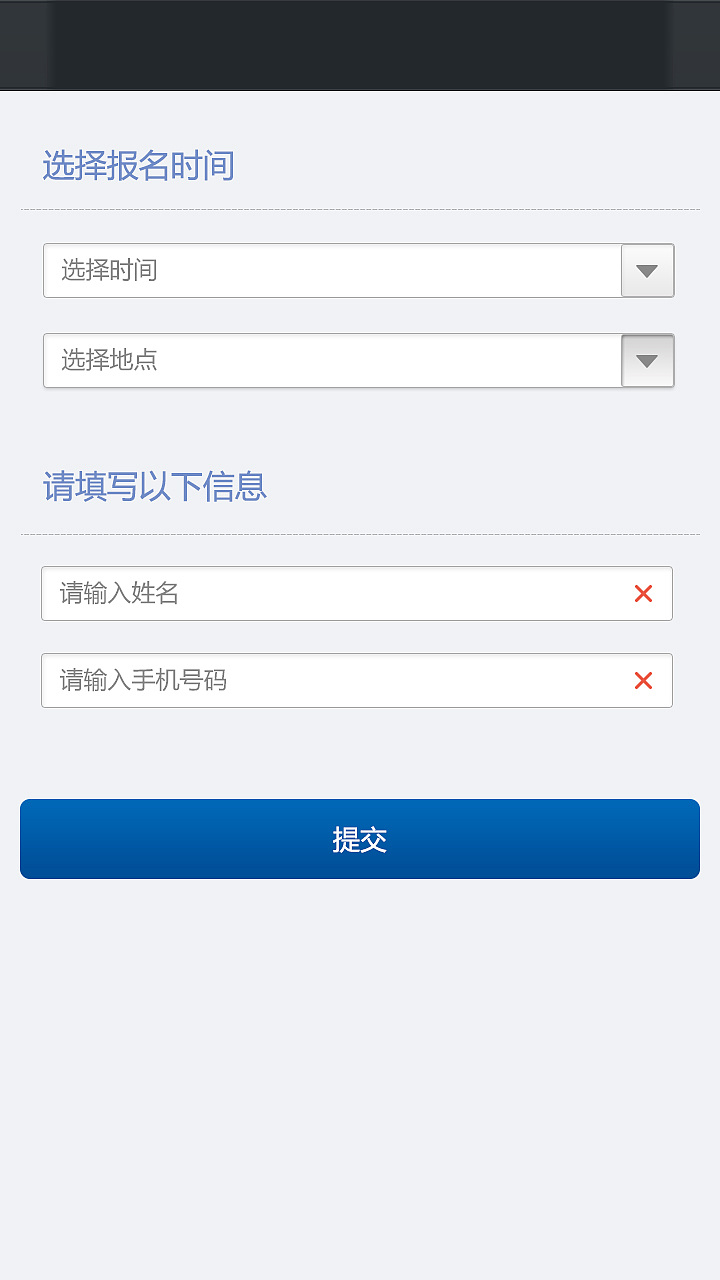Select the 请输入手机号码 phone input
This screenshot has width=720, height=1280.
[x=300, y=680]
